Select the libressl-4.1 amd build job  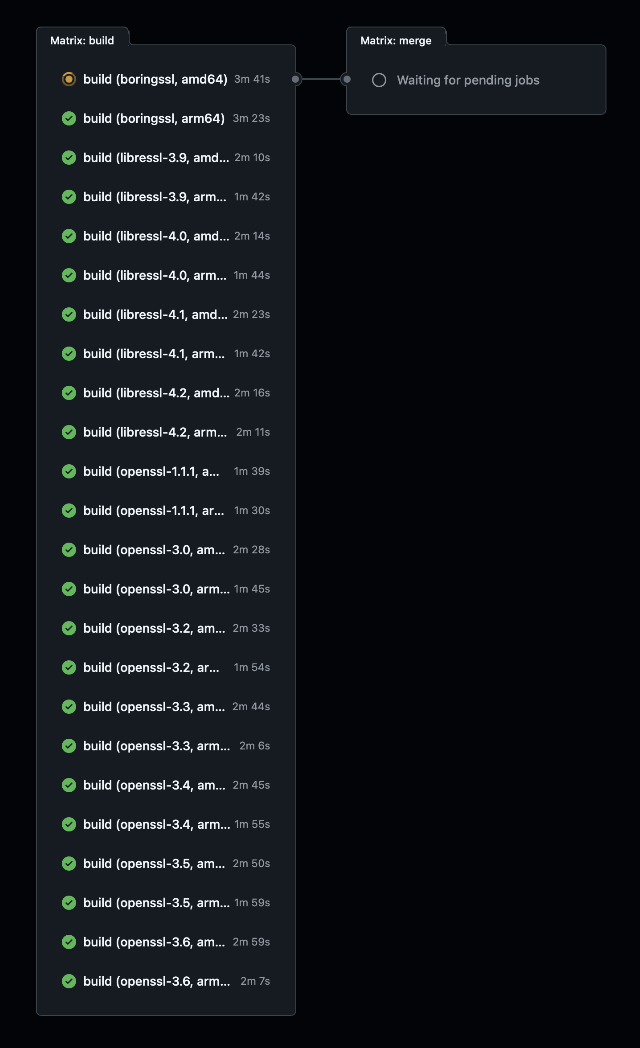click(155, 314)
